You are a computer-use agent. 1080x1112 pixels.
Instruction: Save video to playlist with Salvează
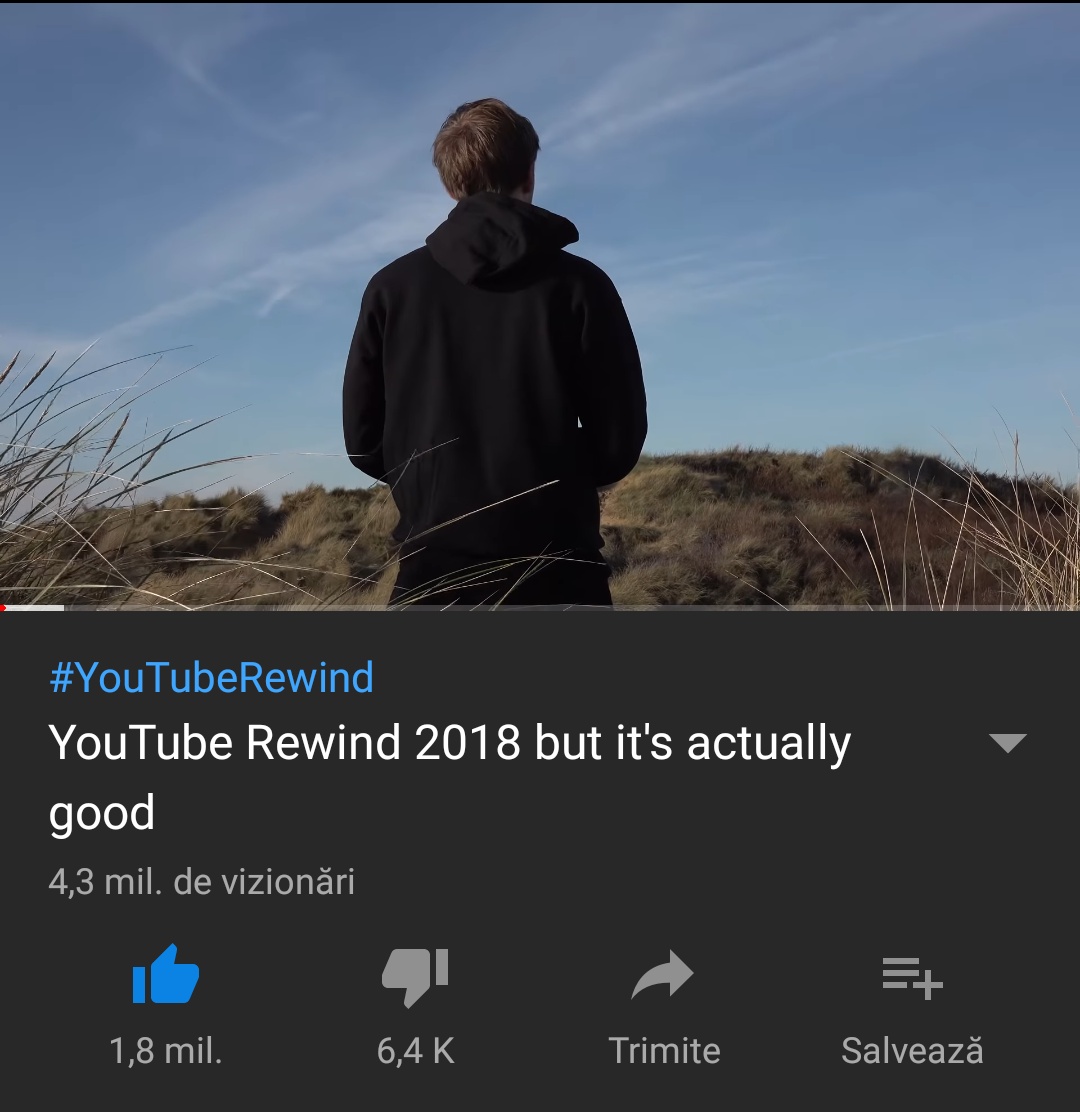click(x=912, y=976)
